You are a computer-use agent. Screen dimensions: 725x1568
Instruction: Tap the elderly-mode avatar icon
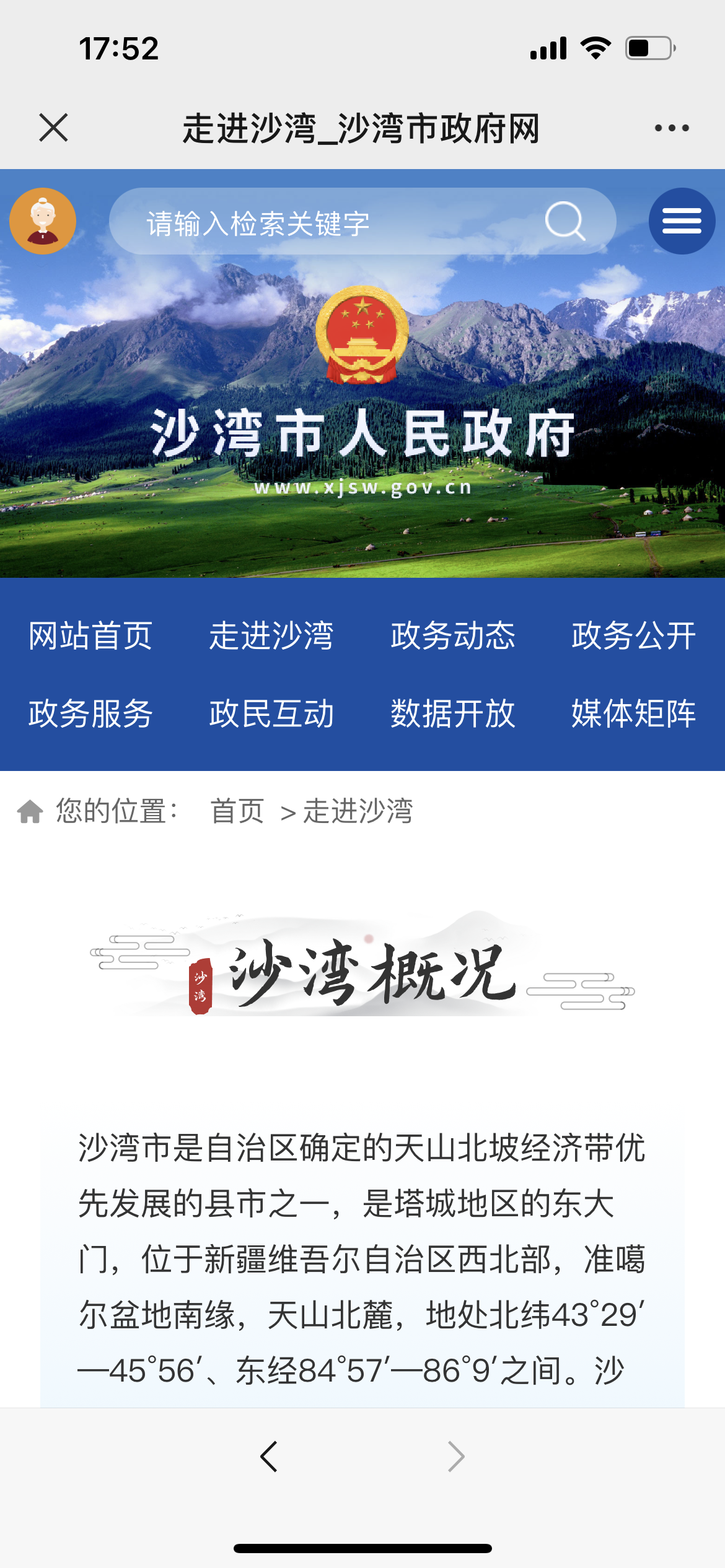pyautogui.click(x=42, y=220)
